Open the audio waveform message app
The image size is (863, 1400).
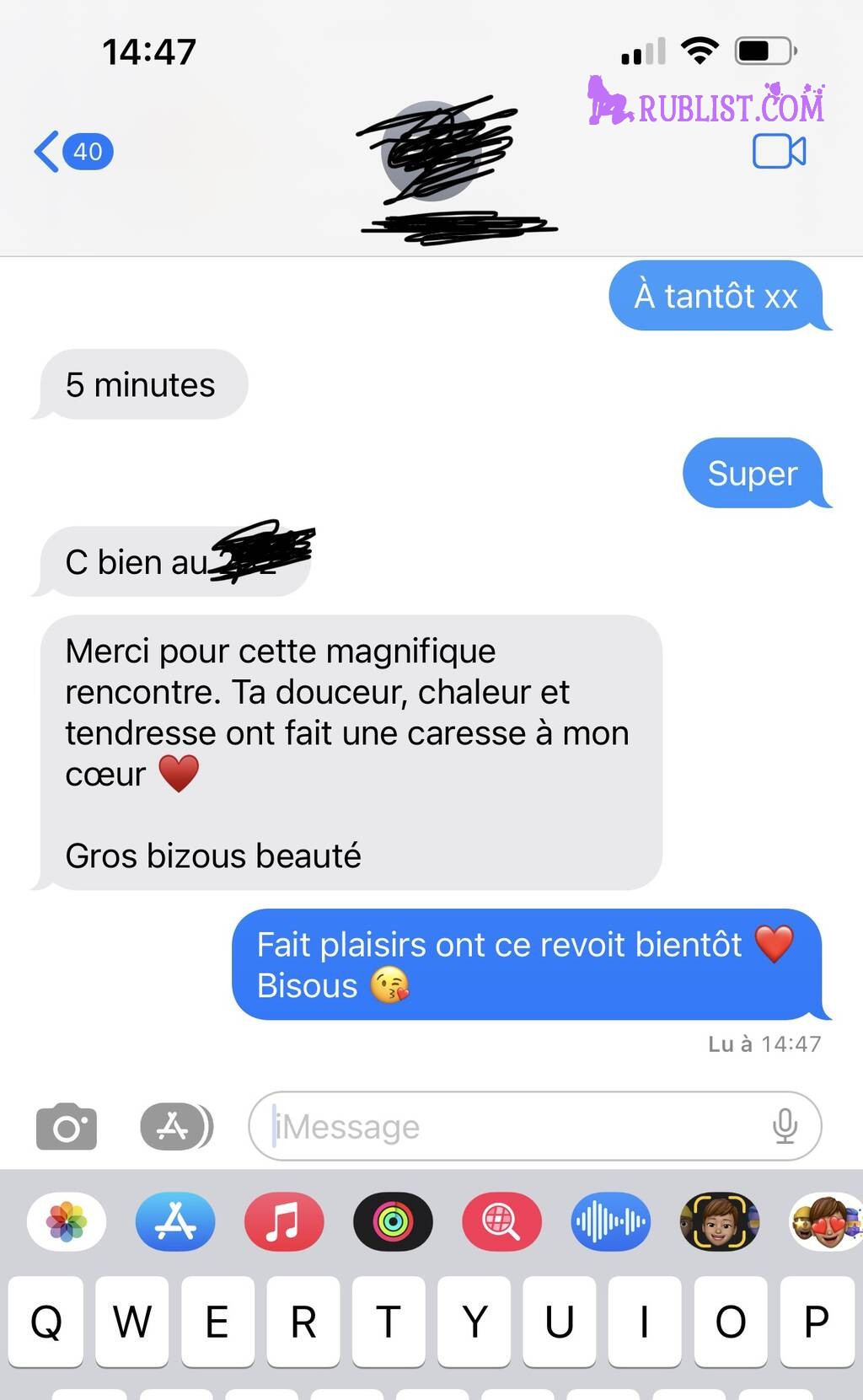tap(610, 1221)
